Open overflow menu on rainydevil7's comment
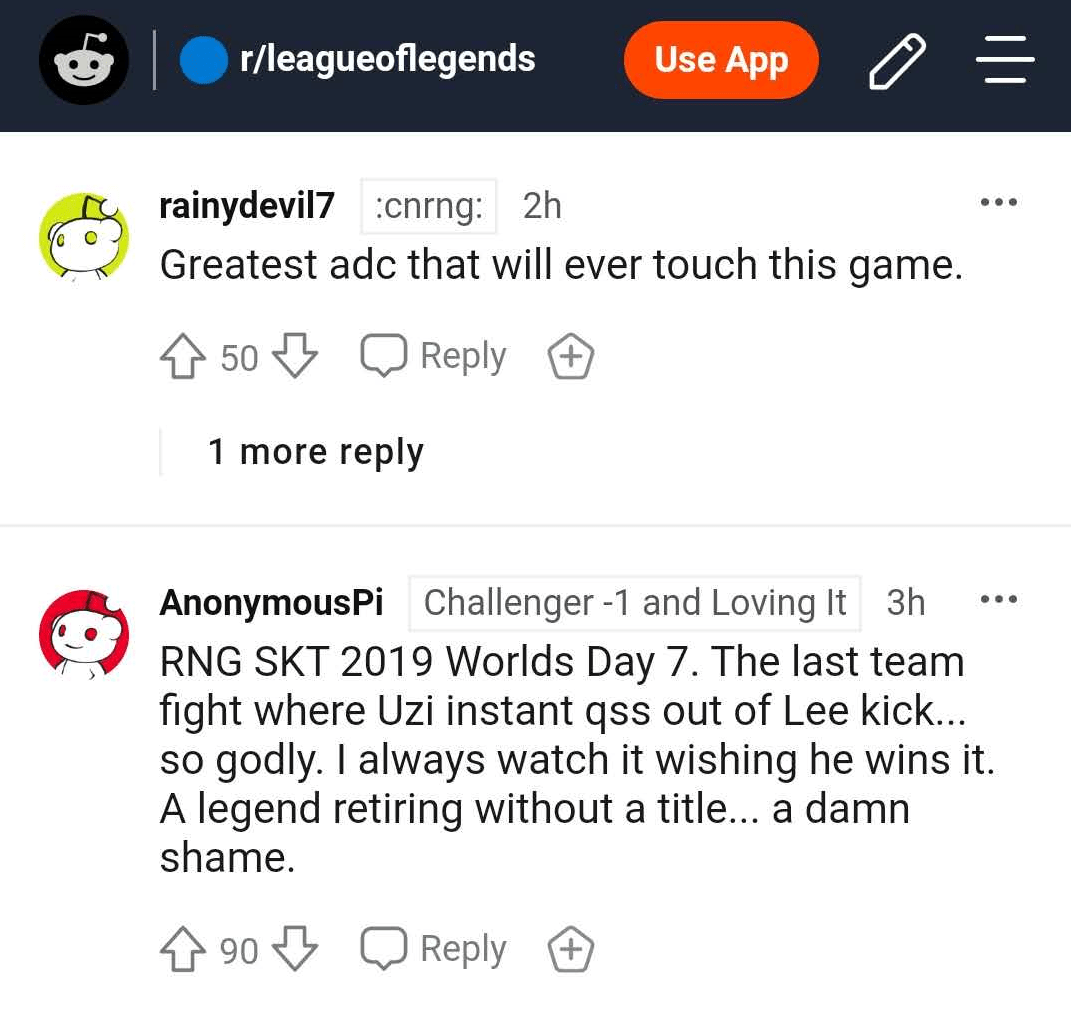The height and width of the screenshot is (1009, 1071). (x=999, y=203)
